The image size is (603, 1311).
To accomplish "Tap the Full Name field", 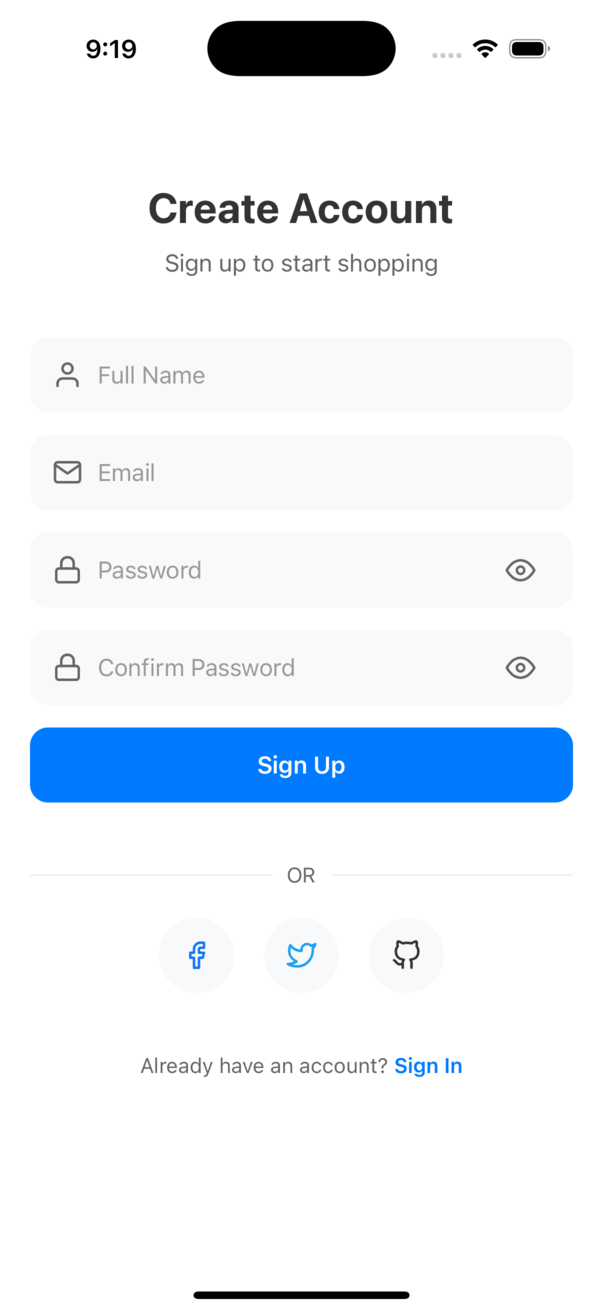I will click(300, 375).
